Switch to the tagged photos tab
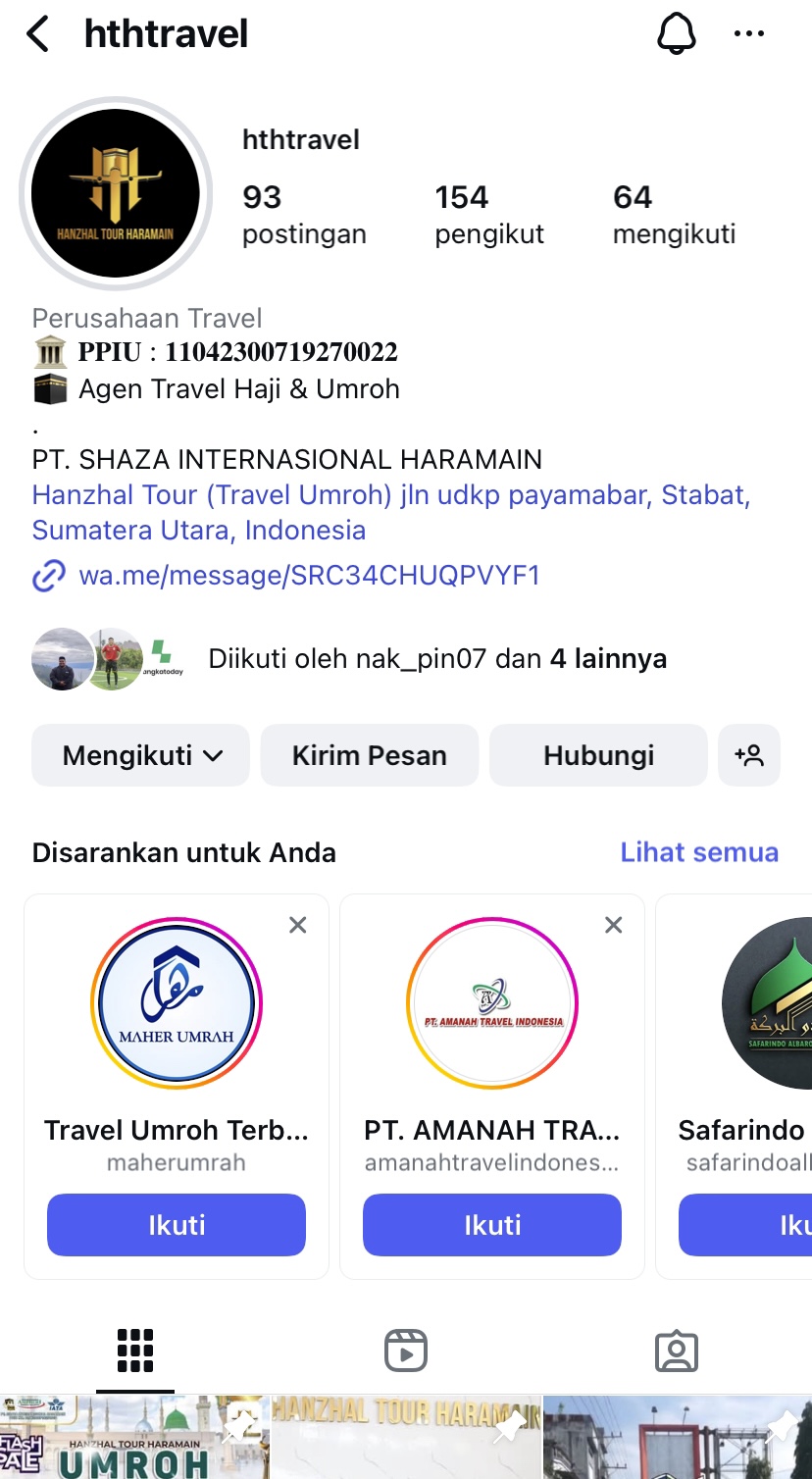The image size is (812, 1479). tap(676, 1351)
